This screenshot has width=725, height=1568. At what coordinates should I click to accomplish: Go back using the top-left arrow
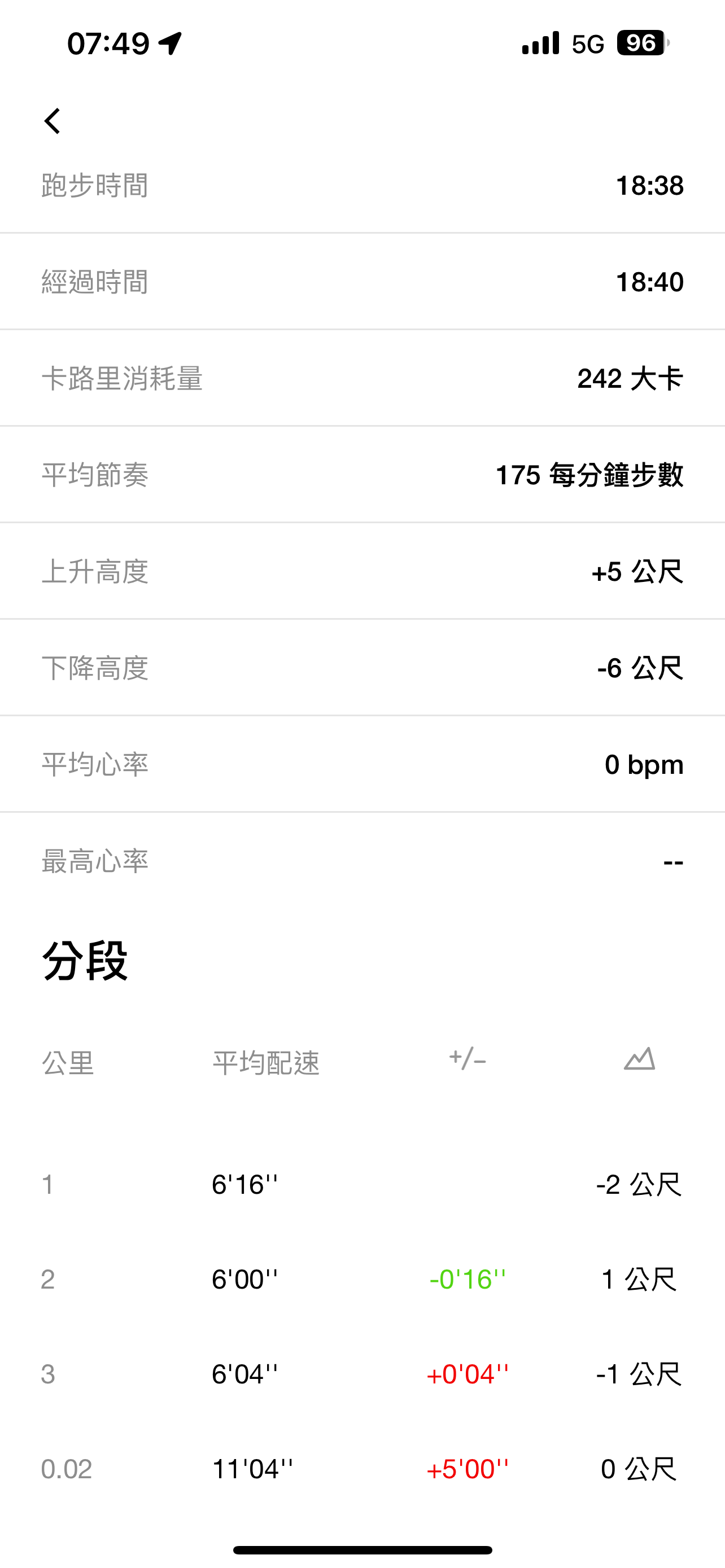53,121
